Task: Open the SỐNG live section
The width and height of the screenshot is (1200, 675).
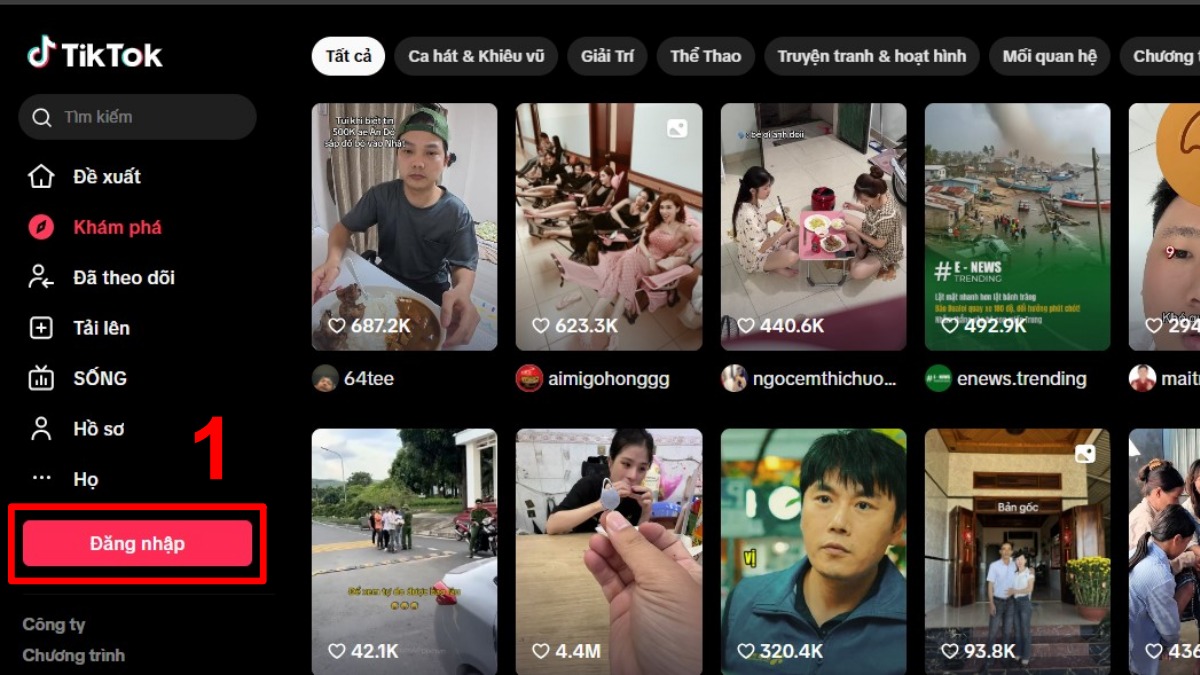Action: click(x=100, y=378)
